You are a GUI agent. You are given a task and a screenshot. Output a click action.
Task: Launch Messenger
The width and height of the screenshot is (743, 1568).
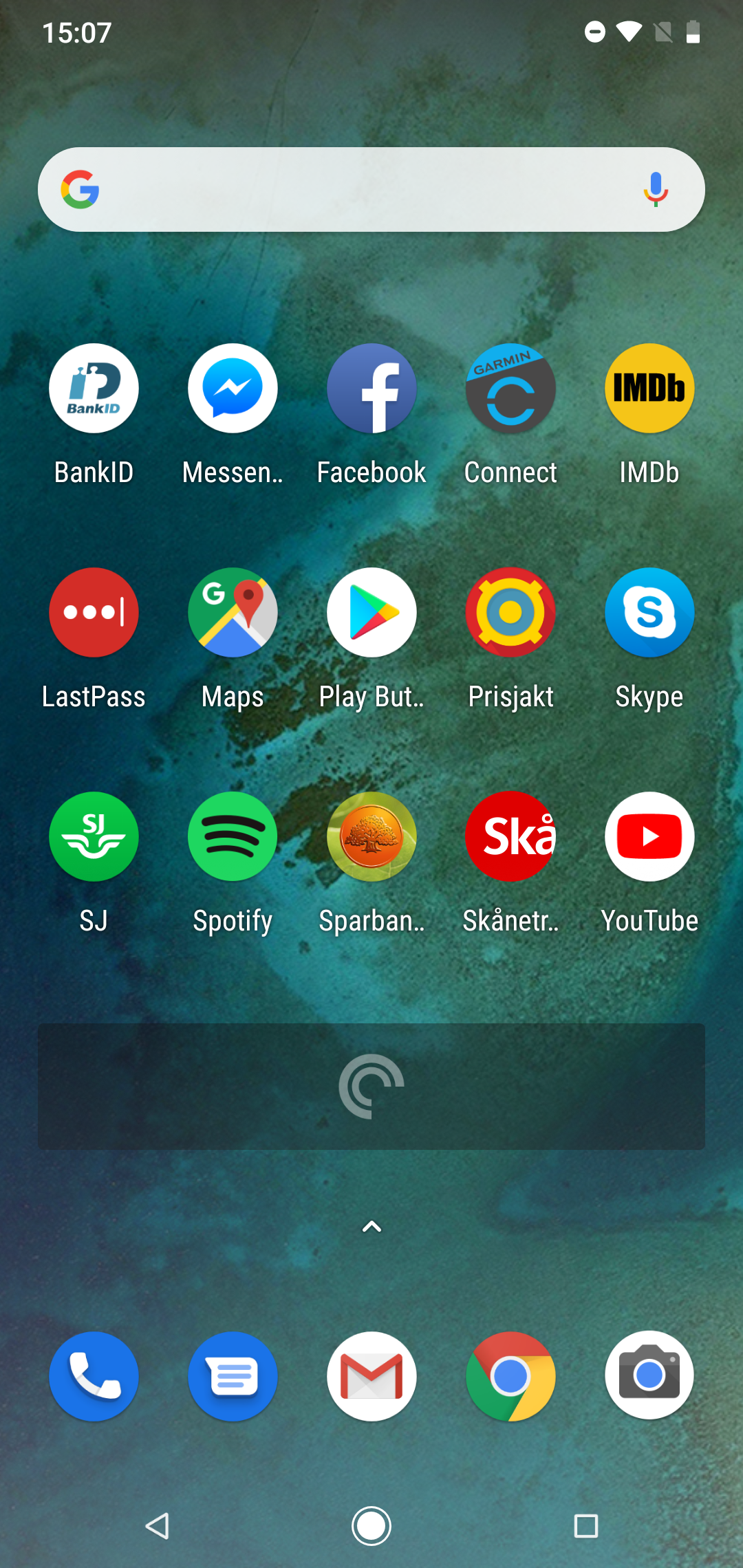coord(233,389)
